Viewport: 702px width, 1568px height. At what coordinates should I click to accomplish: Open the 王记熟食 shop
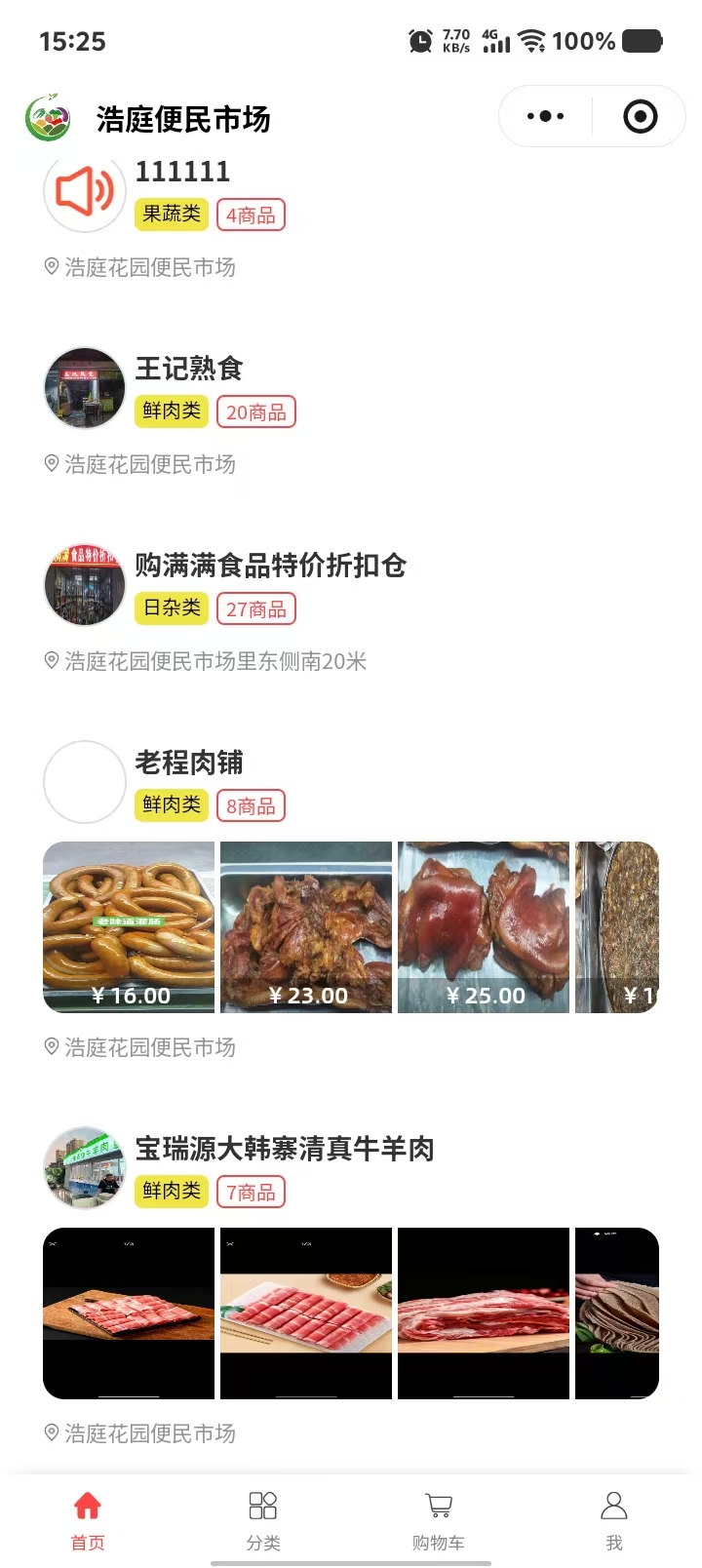[188, 370]
